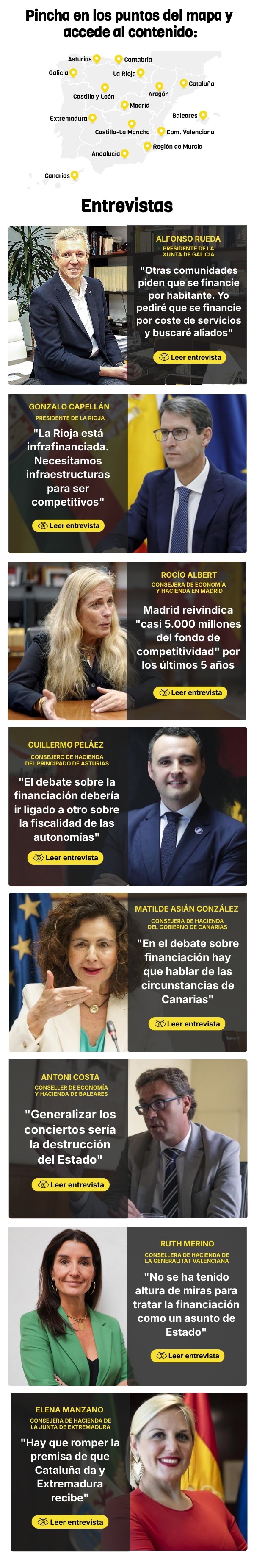
Task: Tap the Canarias map marker
Action: tap(75, 175)
